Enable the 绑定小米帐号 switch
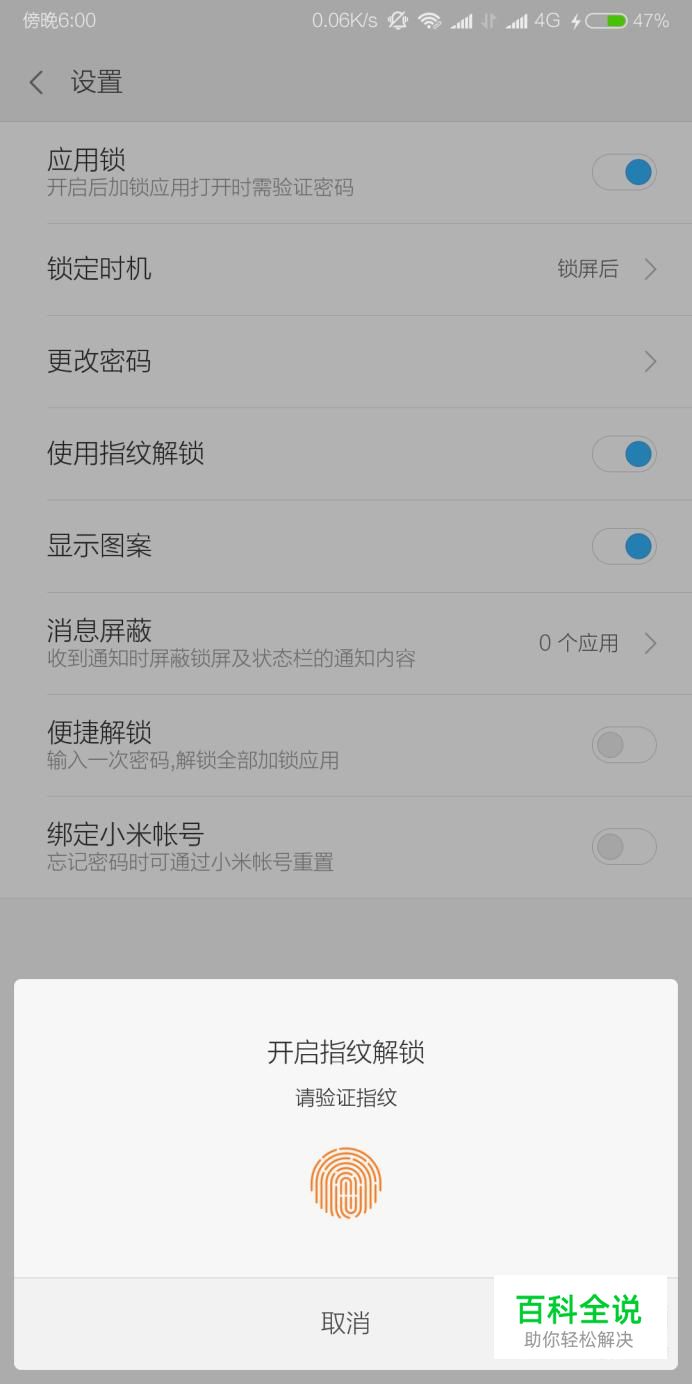 [x=624, y=847]
